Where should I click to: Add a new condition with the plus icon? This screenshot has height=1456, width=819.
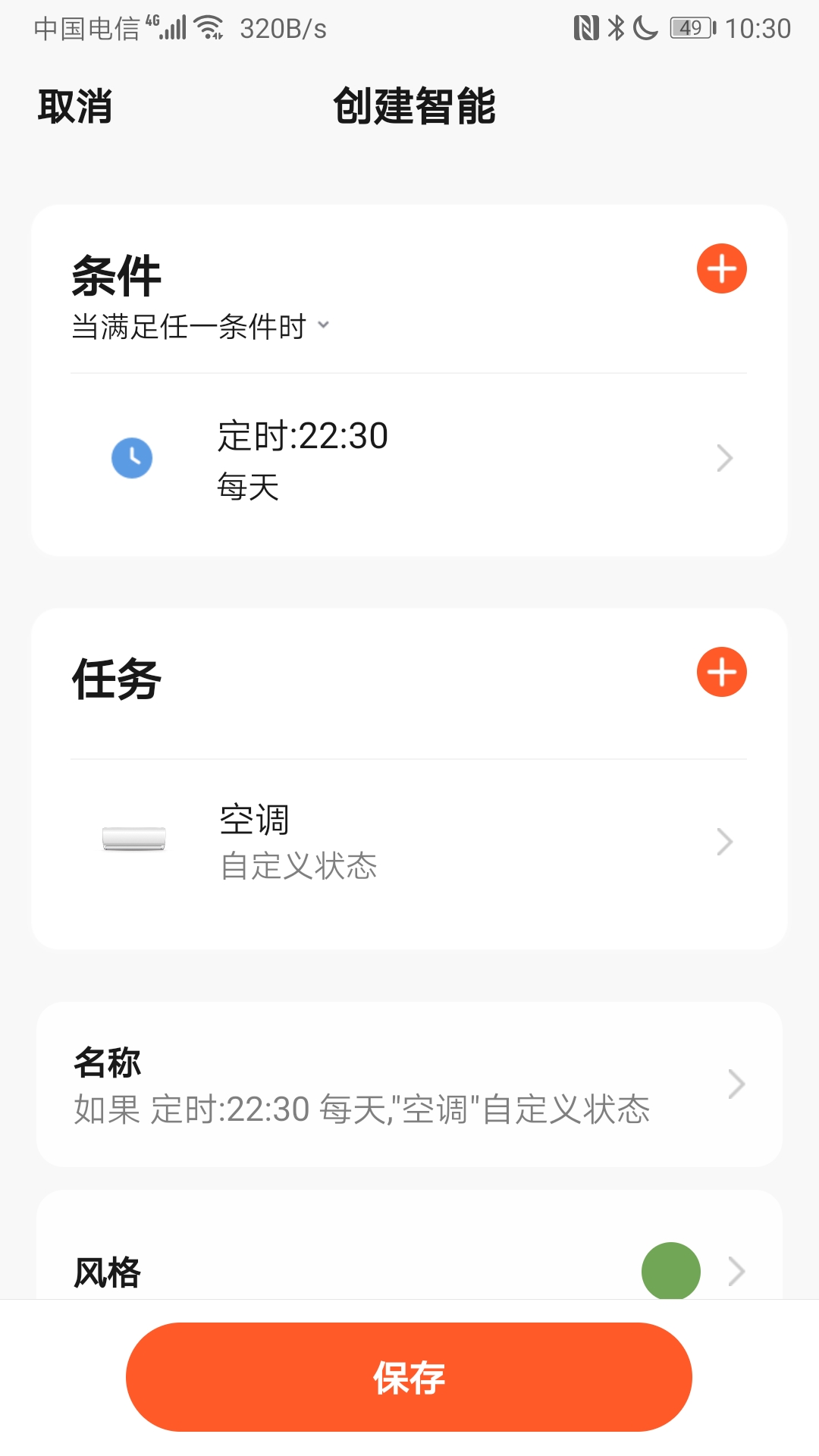pos(721,268)
